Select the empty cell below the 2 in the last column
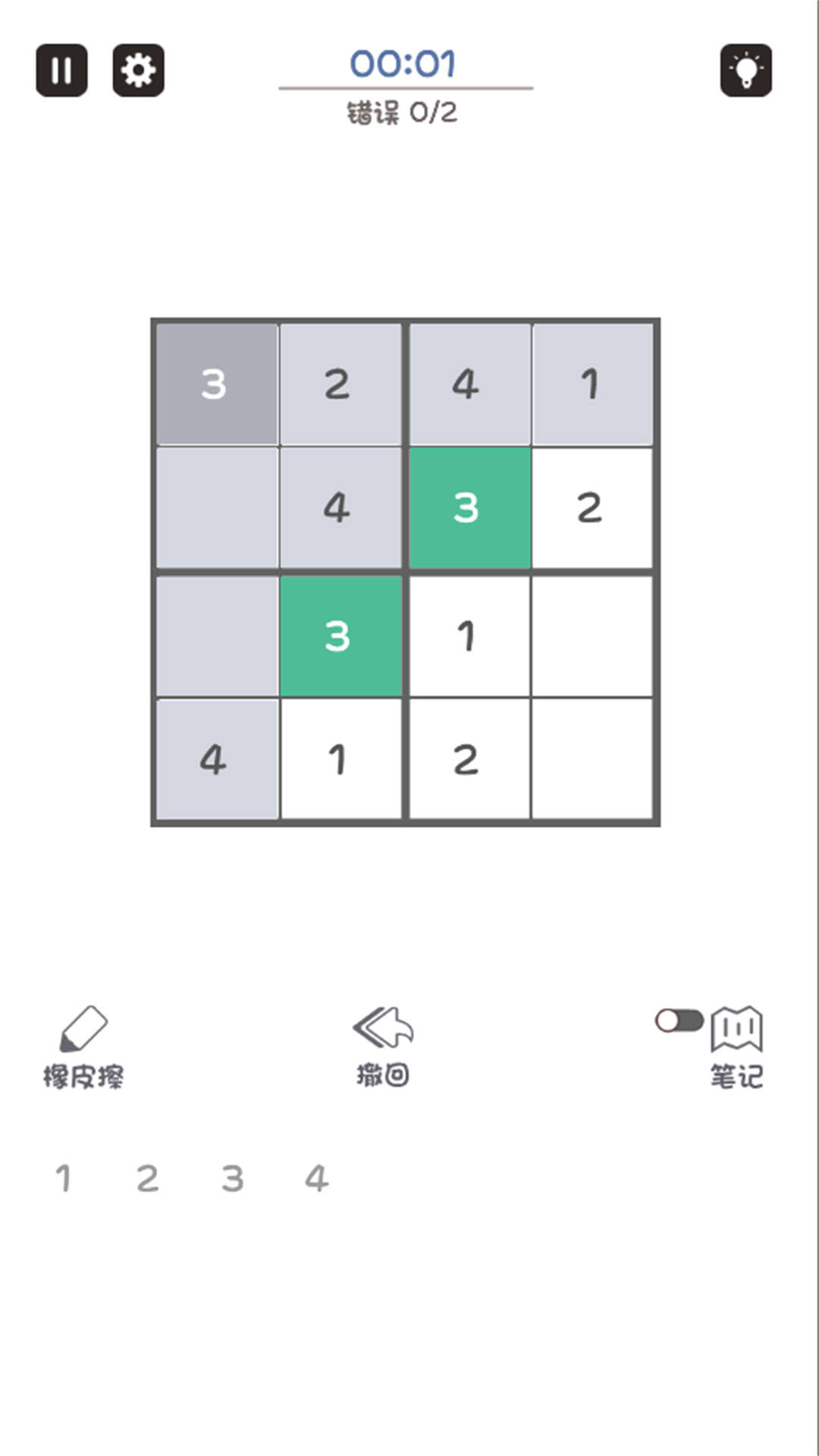This screenshot has height=1456, width=819. tap(592, 636)
